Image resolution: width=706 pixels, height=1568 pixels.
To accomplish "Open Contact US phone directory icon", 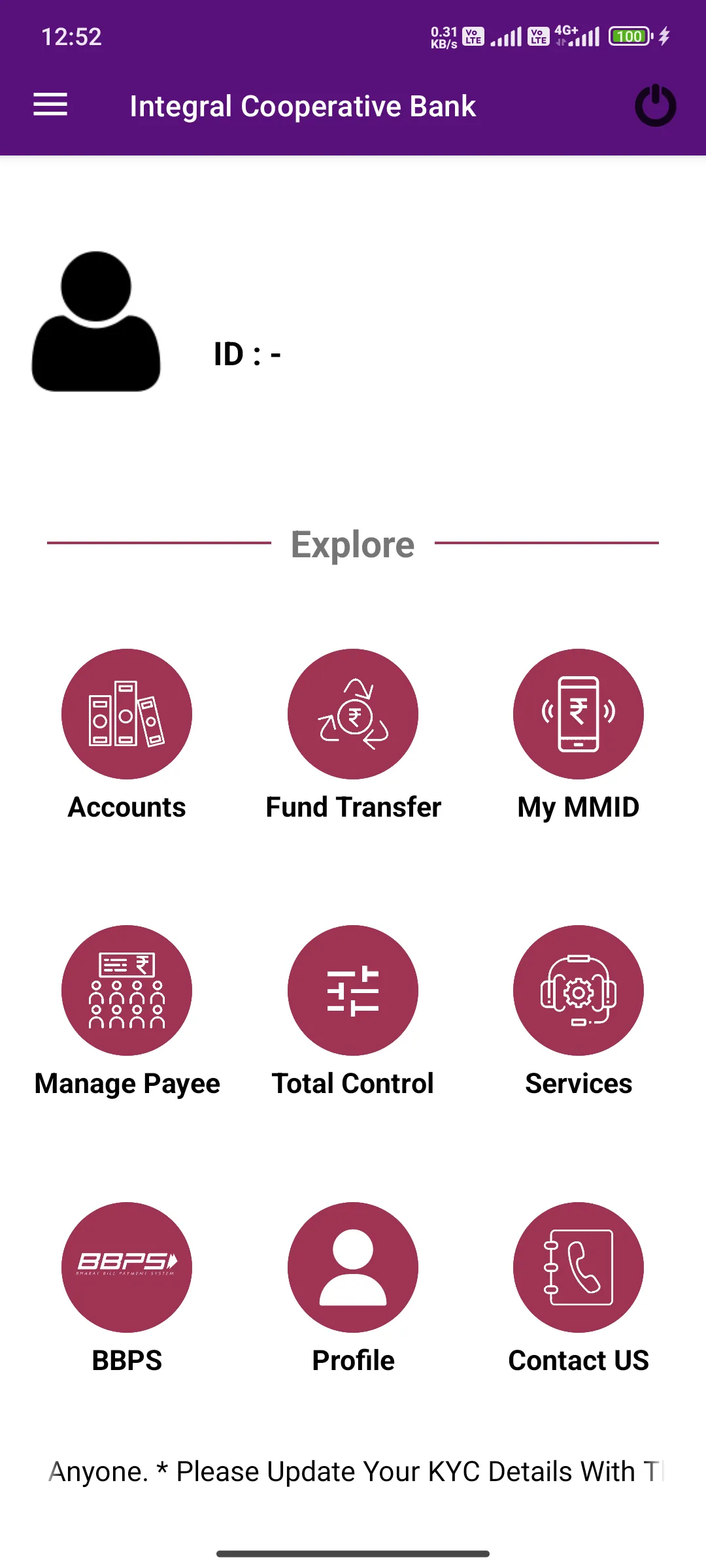I will click(x=579, y=1266).
